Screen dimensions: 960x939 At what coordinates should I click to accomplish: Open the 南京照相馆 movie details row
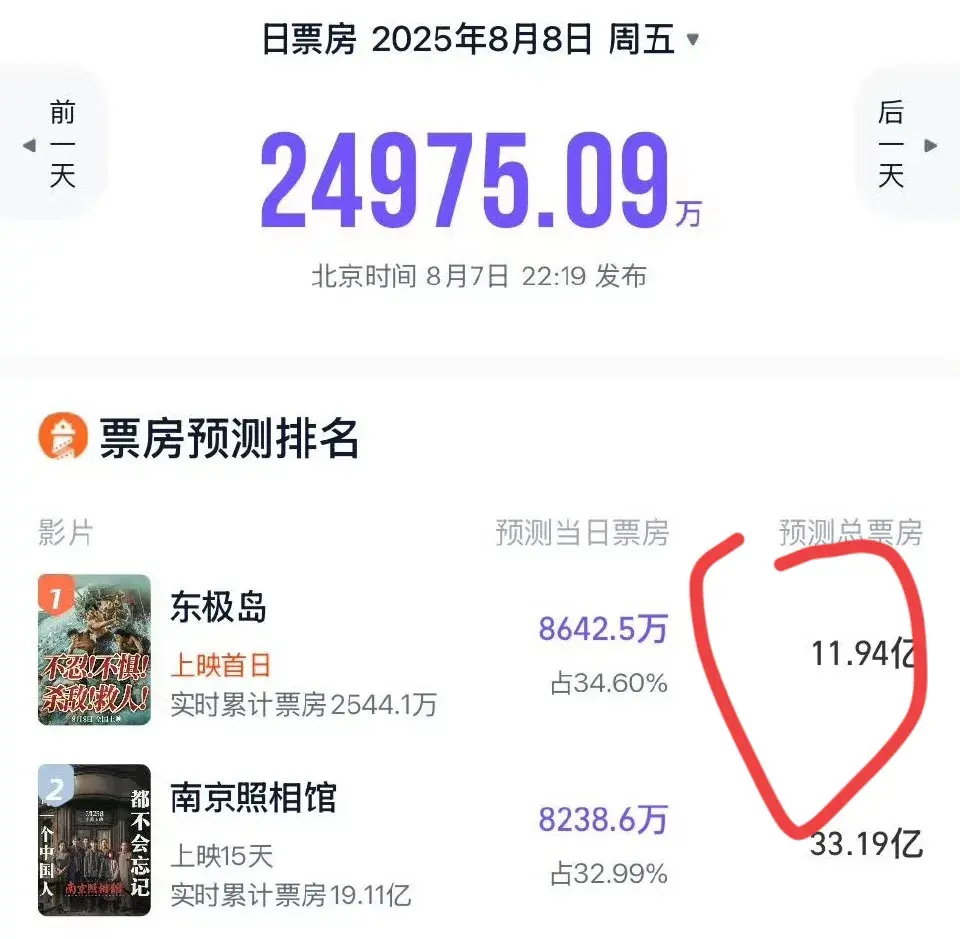pos(252,798)
